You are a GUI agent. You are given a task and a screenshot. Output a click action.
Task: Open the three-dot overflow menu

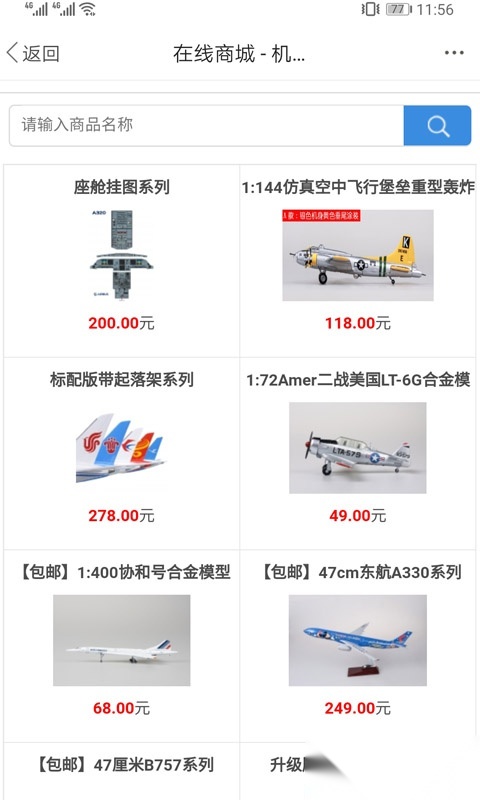[453, 53]
